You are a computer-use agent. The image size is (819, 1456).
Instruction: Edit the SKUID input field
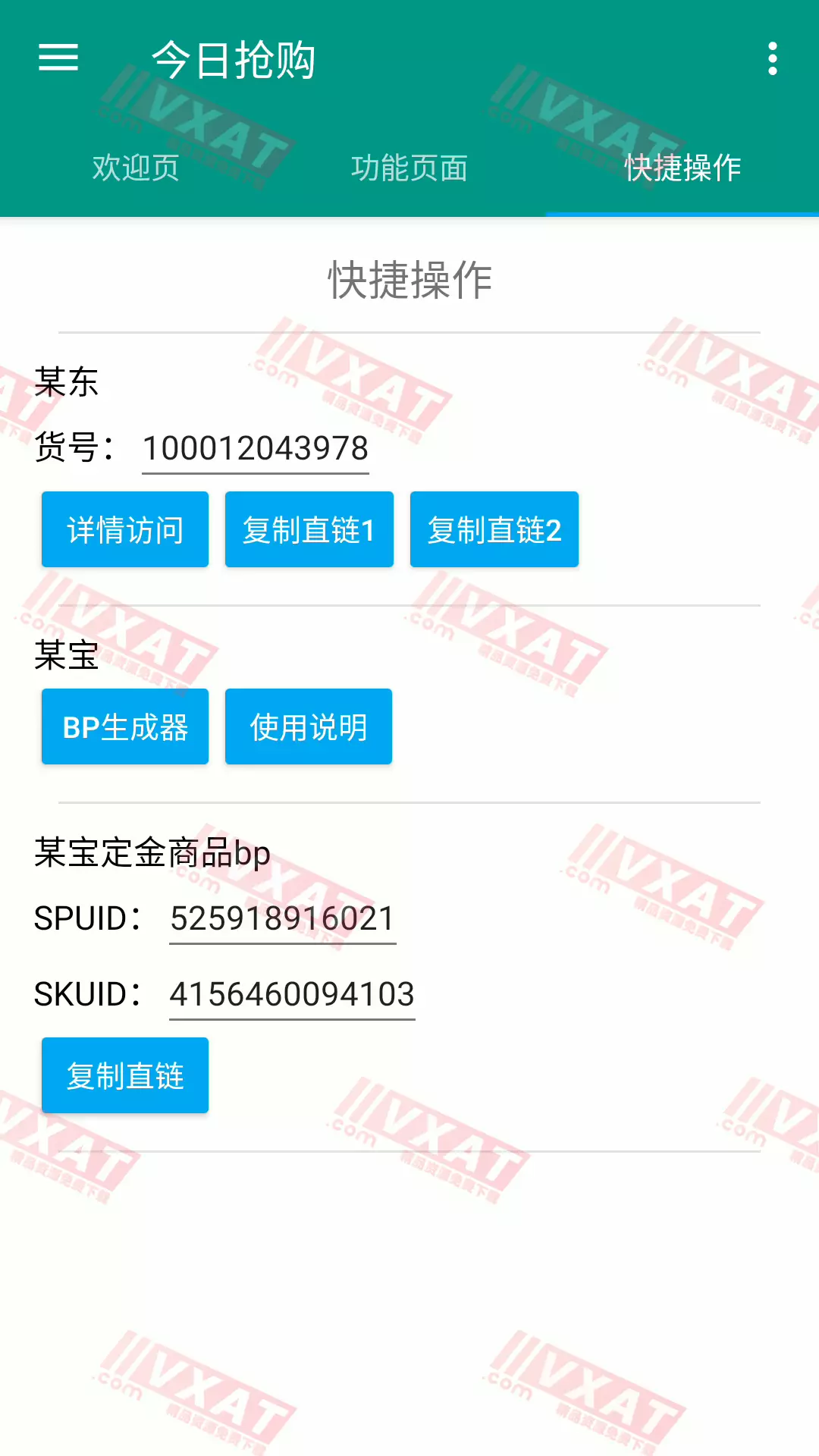[292, 994]
